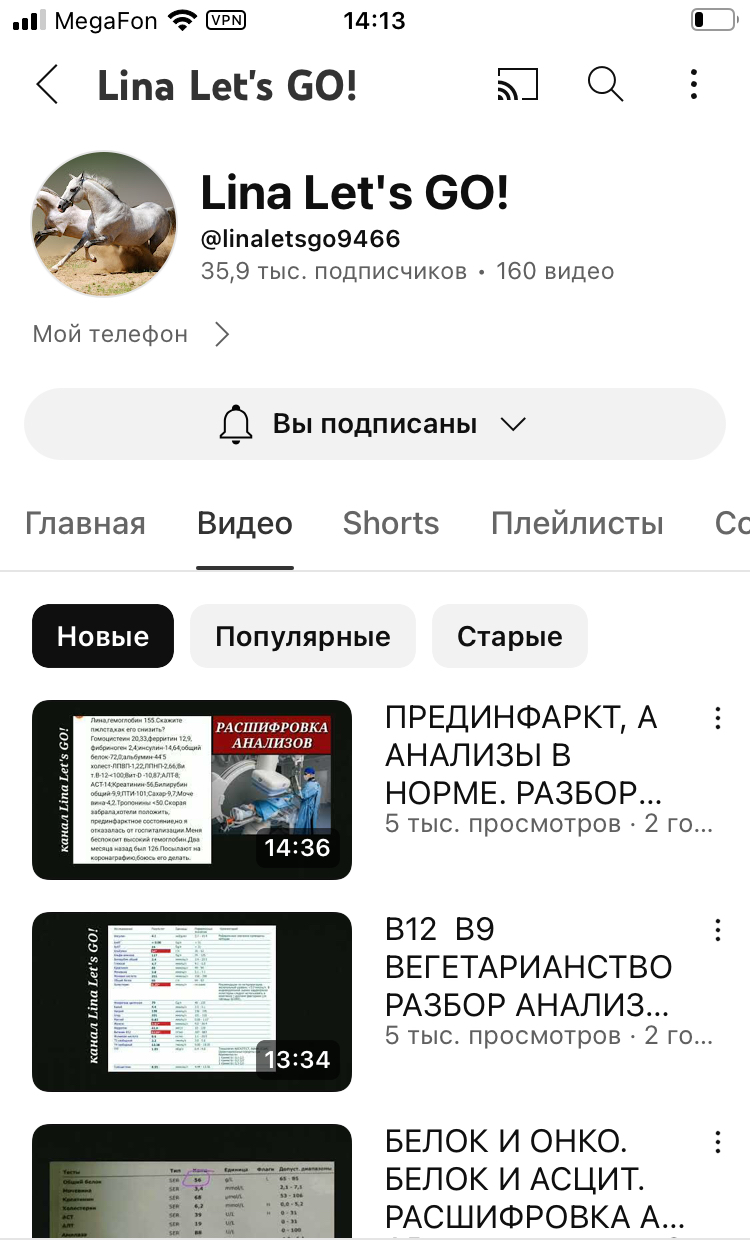
Task: Open the channel overflow menu
Action: tap(694, 85)
